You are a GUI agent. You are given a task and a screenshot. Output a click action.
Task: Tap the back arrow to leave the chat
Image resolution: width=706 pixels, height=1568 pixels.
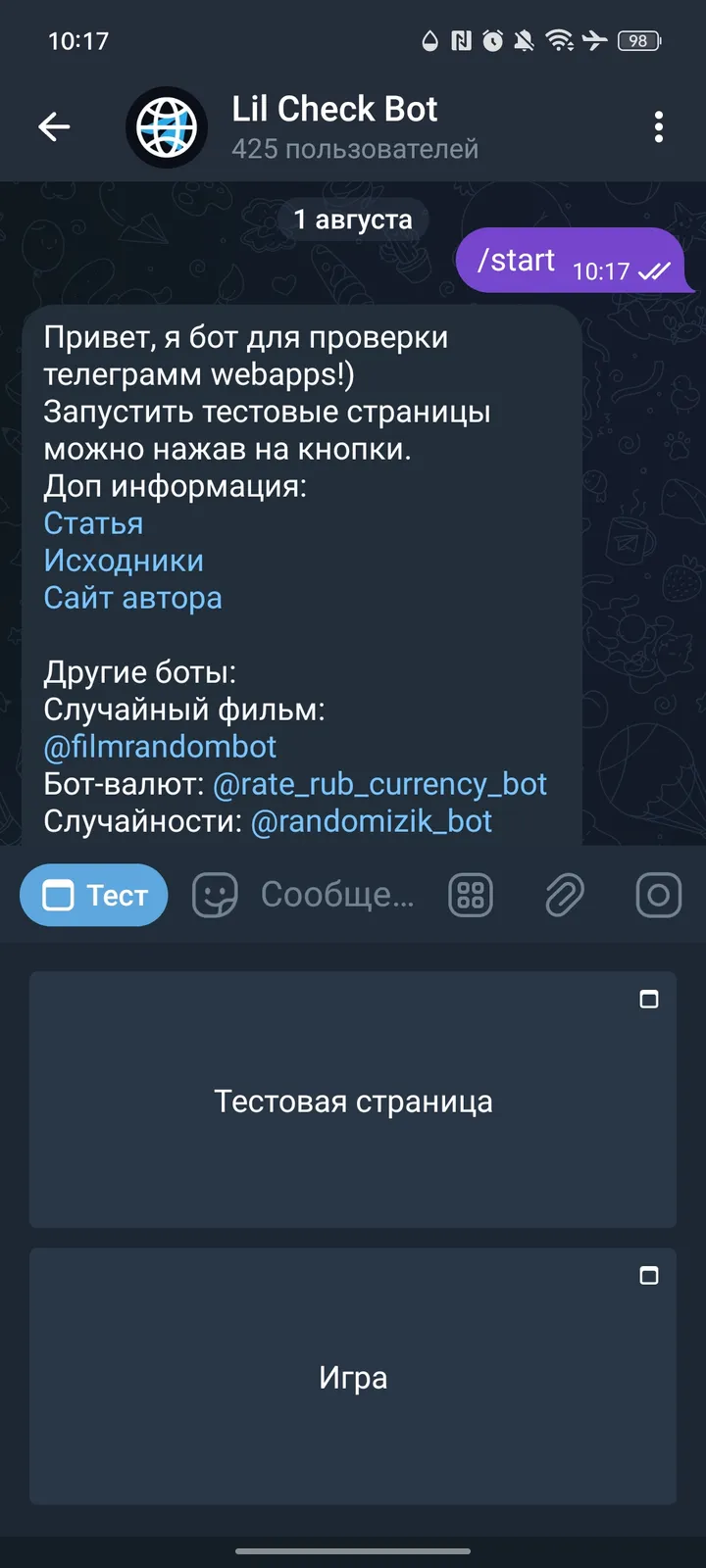(x=54, y=126)
